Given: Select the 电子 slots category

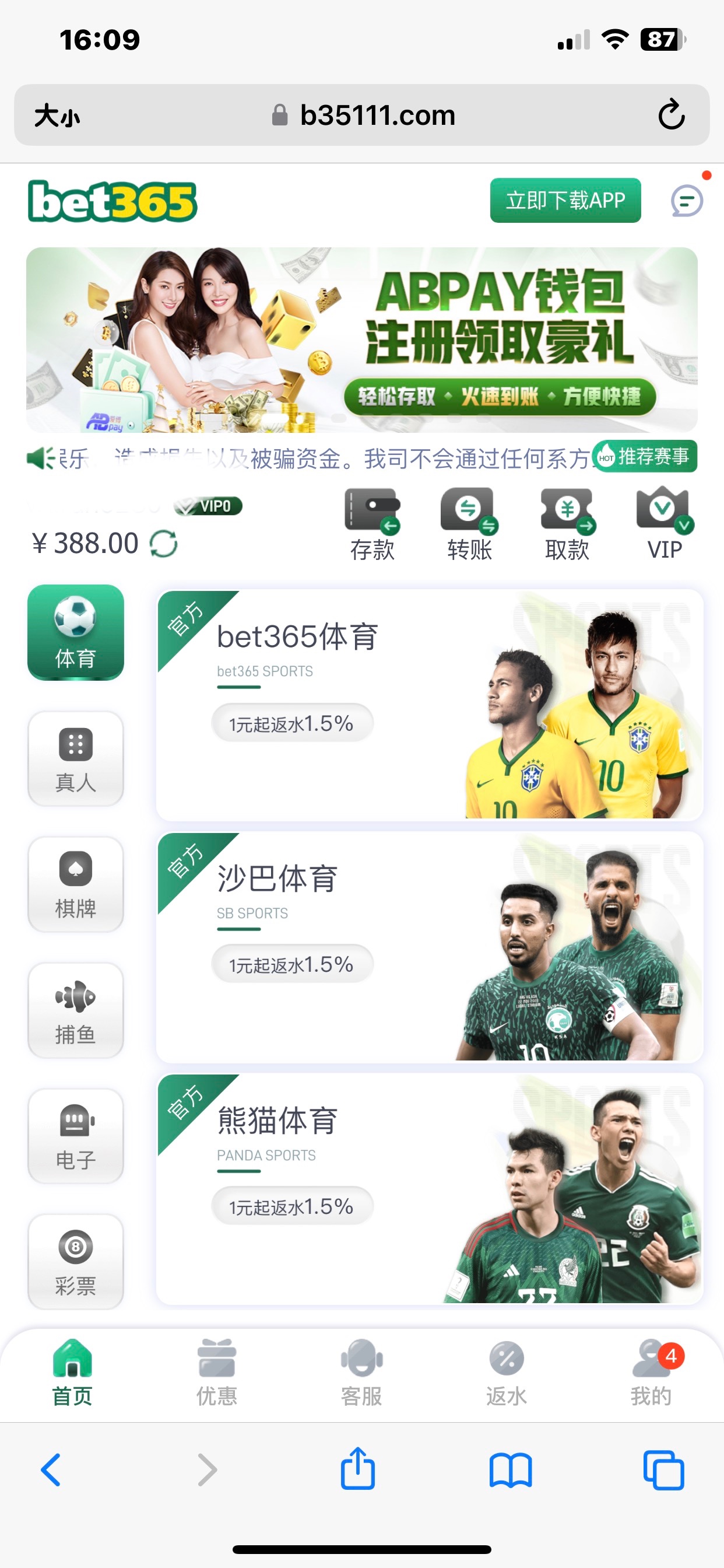Looking at the screenshot, I should 75,1136.
